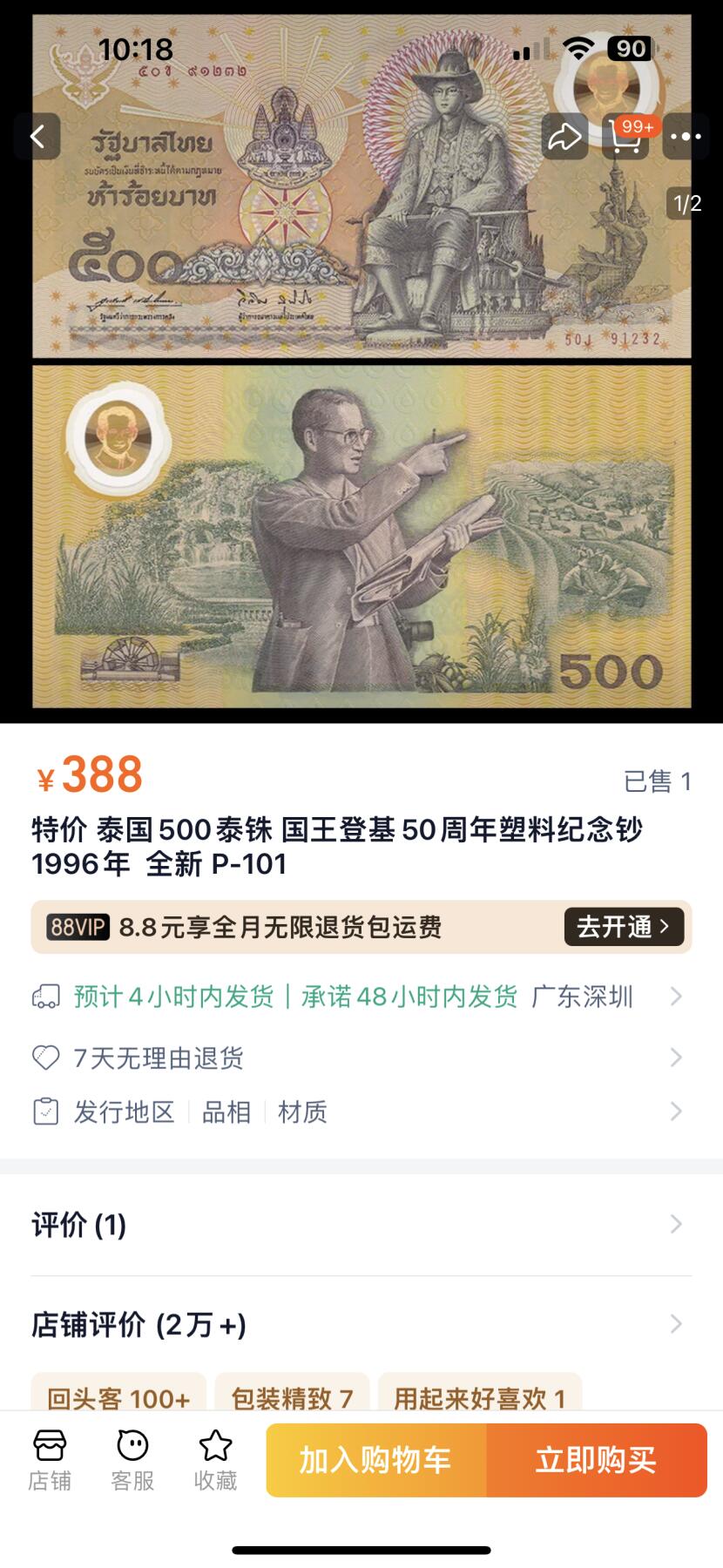Open the three-dot overflow menu
The height and width of the screenshot is (1568, 723).
(686, 136)
